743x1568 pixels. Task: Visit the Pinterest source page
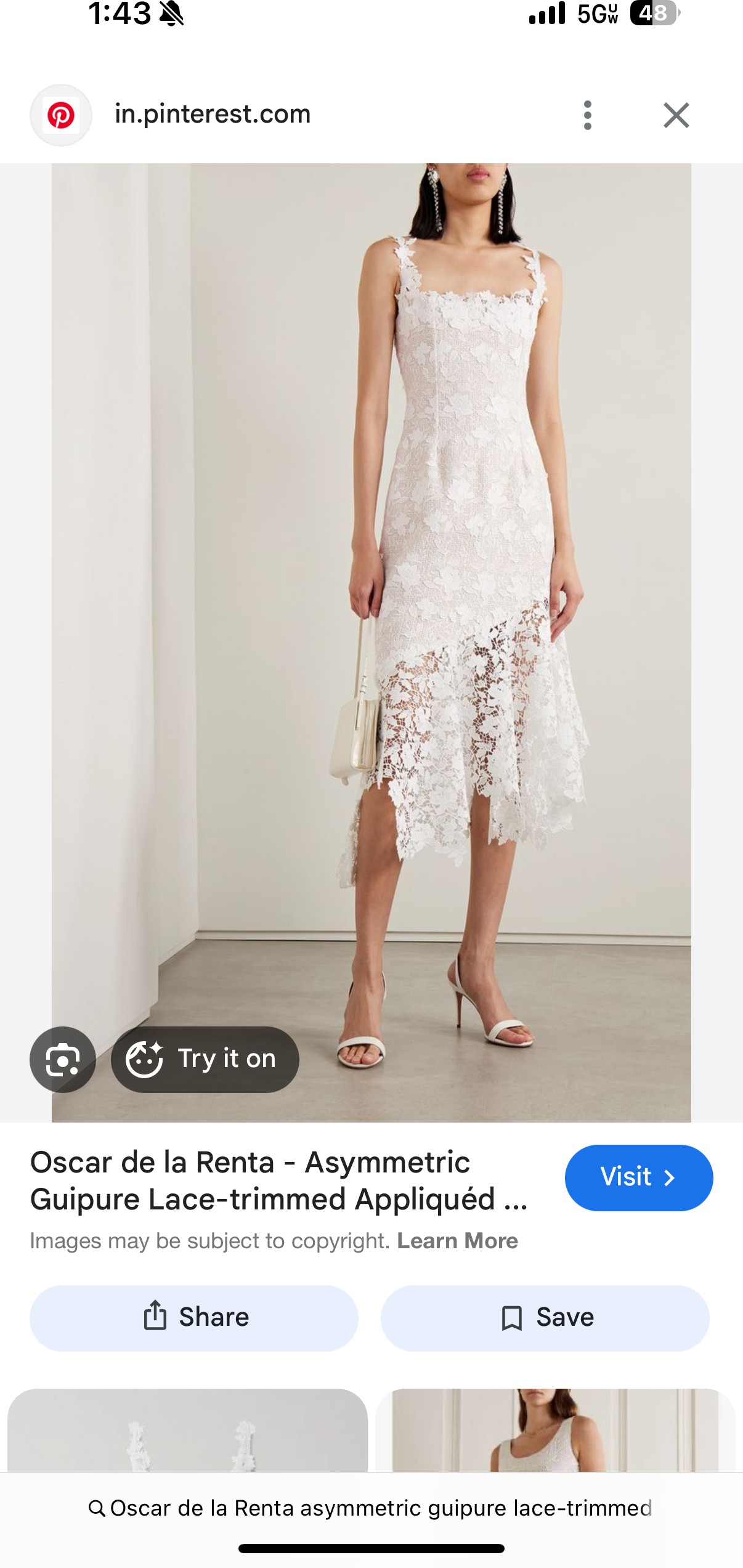click(638, 1177)
